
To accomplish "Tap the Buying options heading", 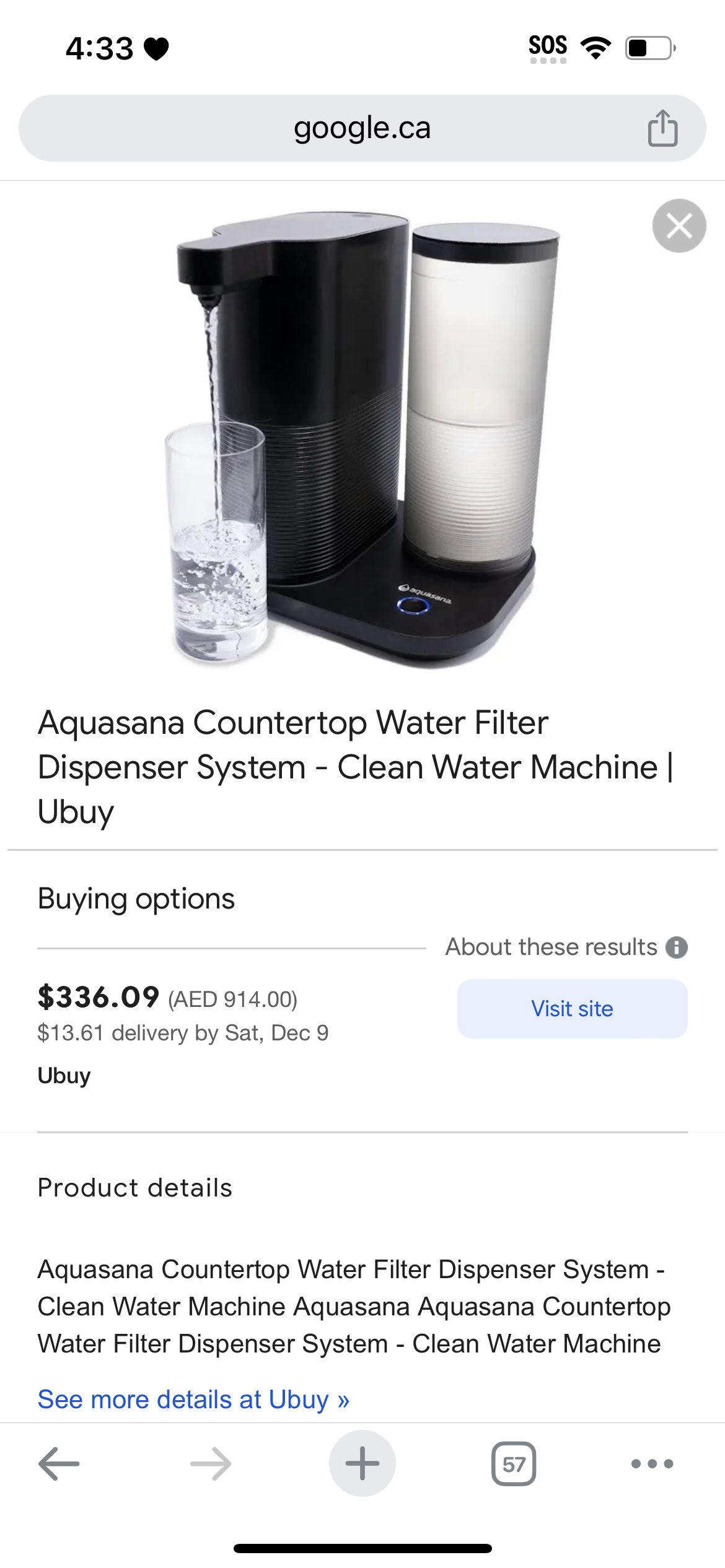I will coord(136,898).
